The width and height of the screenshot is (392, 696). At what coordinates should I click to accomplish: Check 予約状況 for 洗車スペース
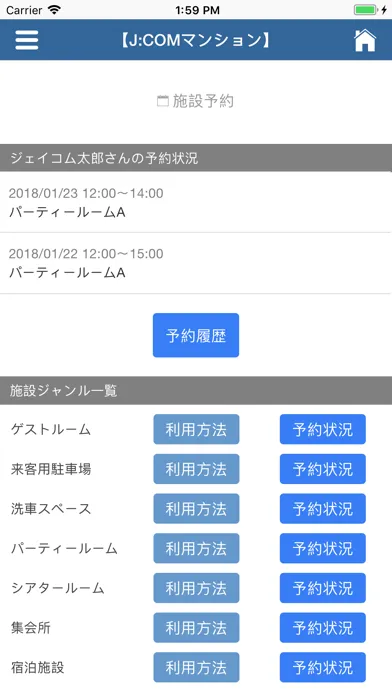click(x=323, y=508)
